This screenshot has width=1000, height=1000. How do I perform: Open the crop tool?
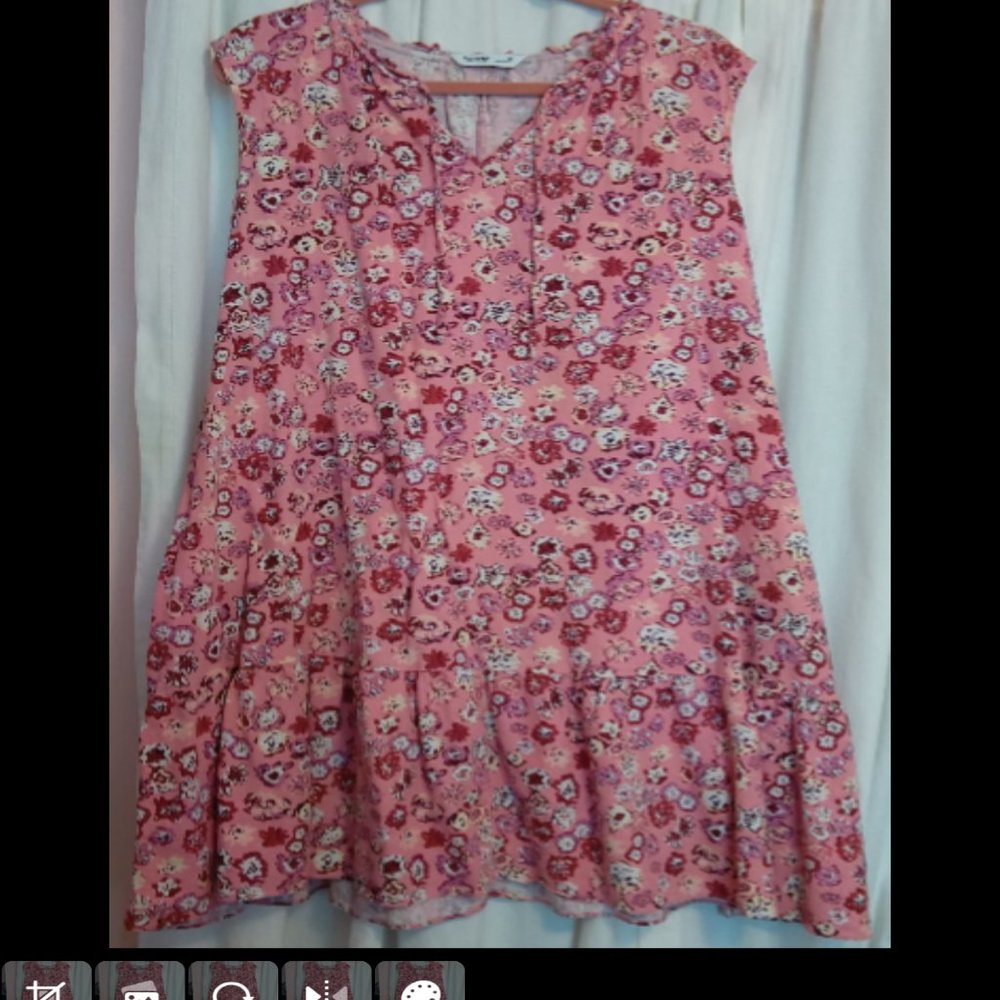tap(47, 981)
